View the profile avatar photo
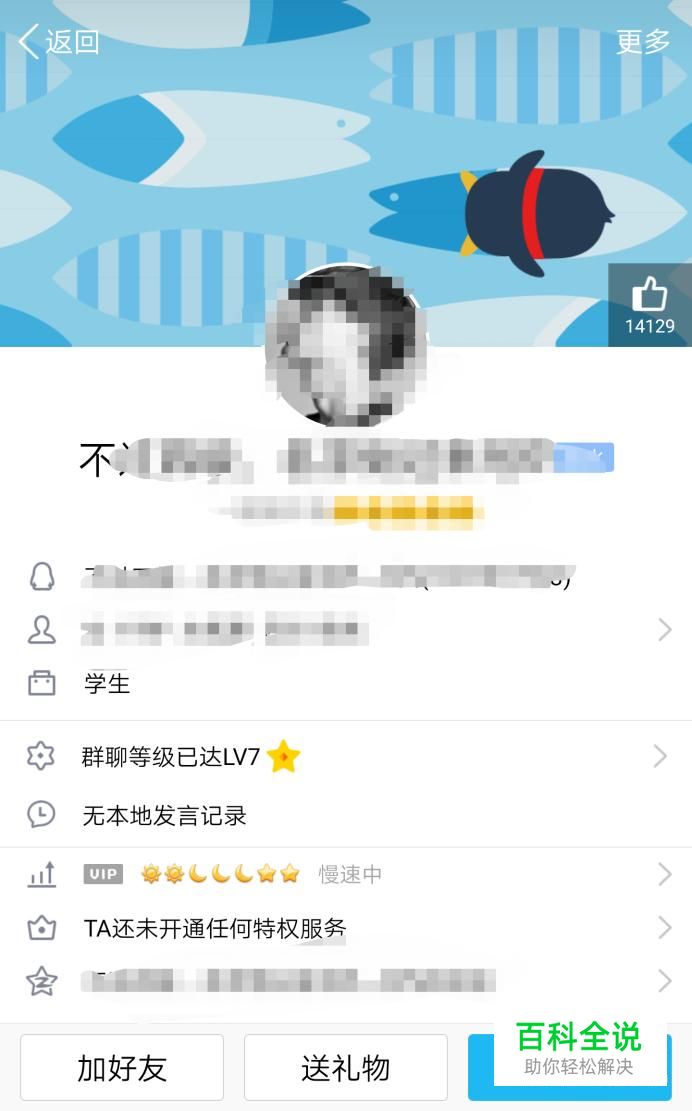This screenshot has width=692, height=1111. coord(346,346)
